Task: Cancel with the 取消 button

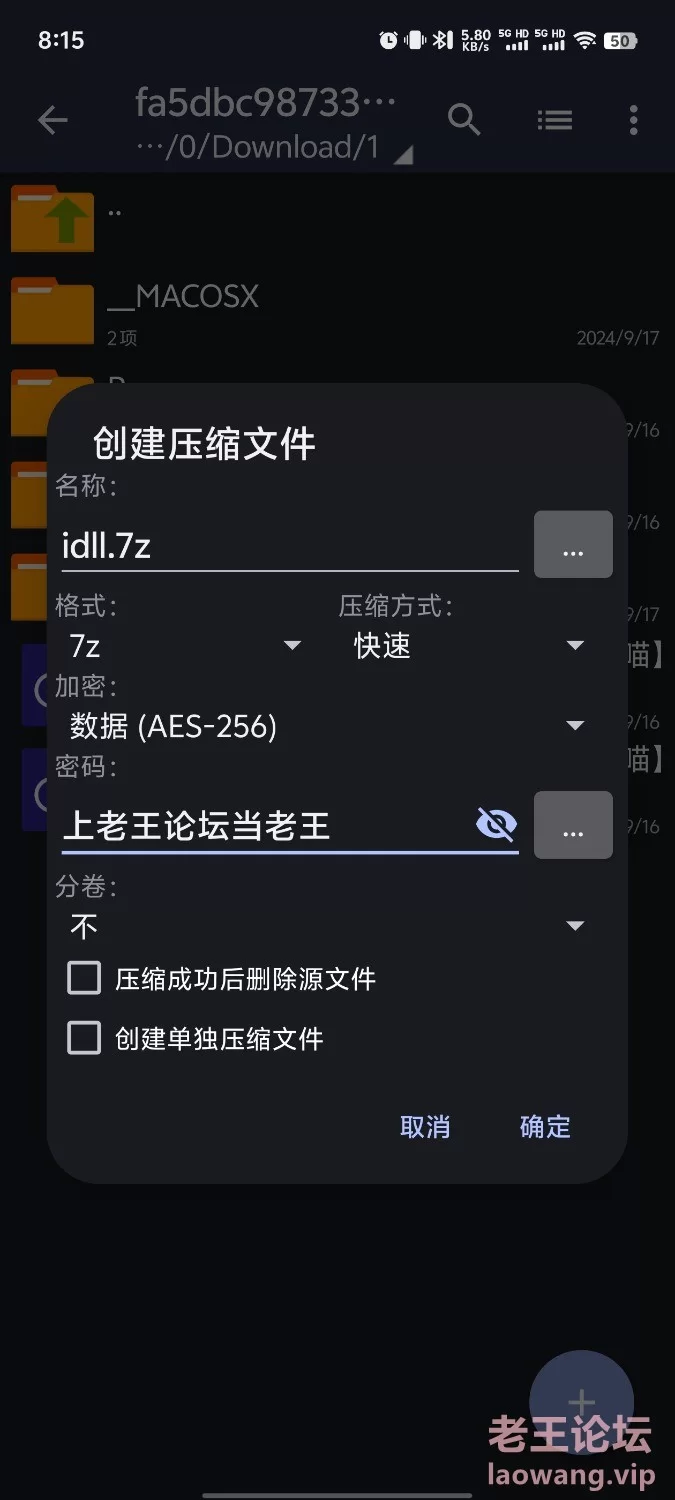Action: coord(425,1127)
